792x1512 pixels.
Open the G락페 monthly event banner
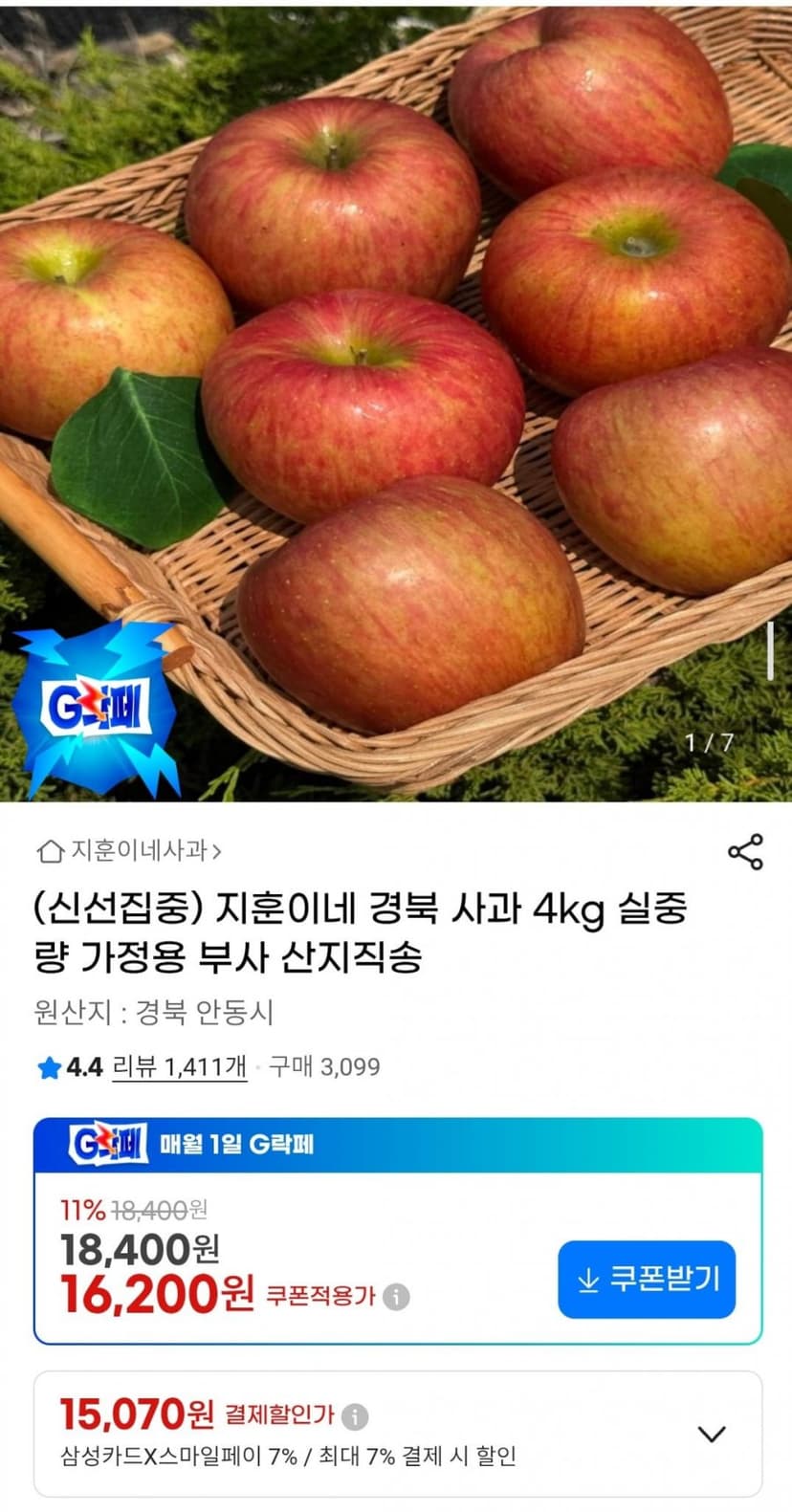(x=398, y=1144)
